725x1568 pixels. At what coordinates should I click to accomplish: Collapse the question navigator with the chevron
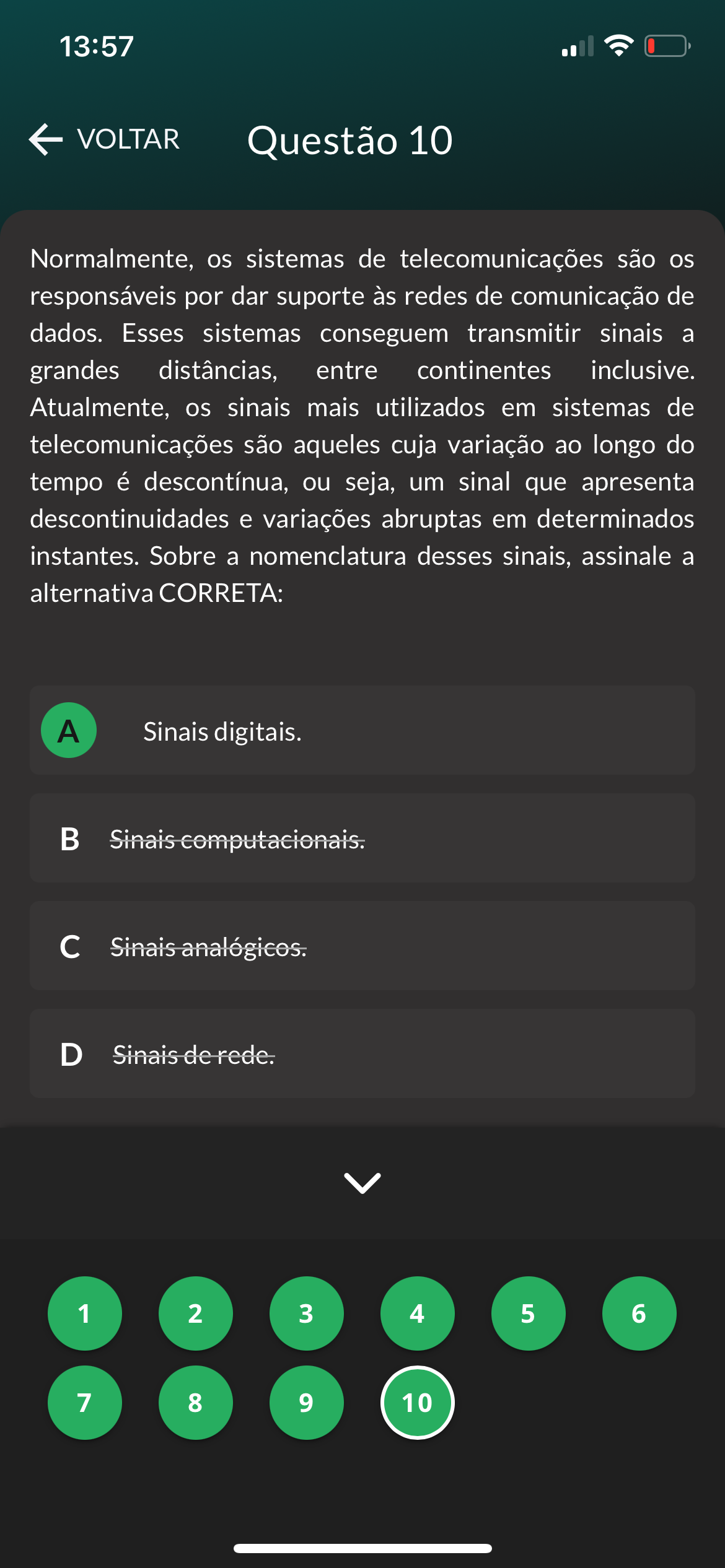[x=362, y=1182]
